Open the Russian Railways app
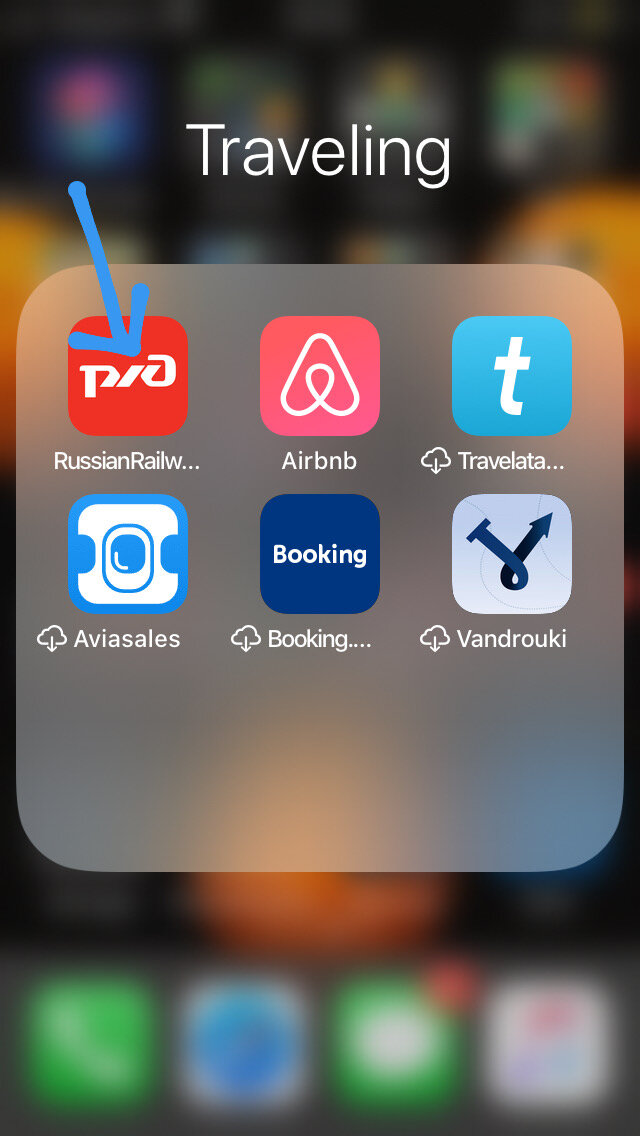 [127, 376]
